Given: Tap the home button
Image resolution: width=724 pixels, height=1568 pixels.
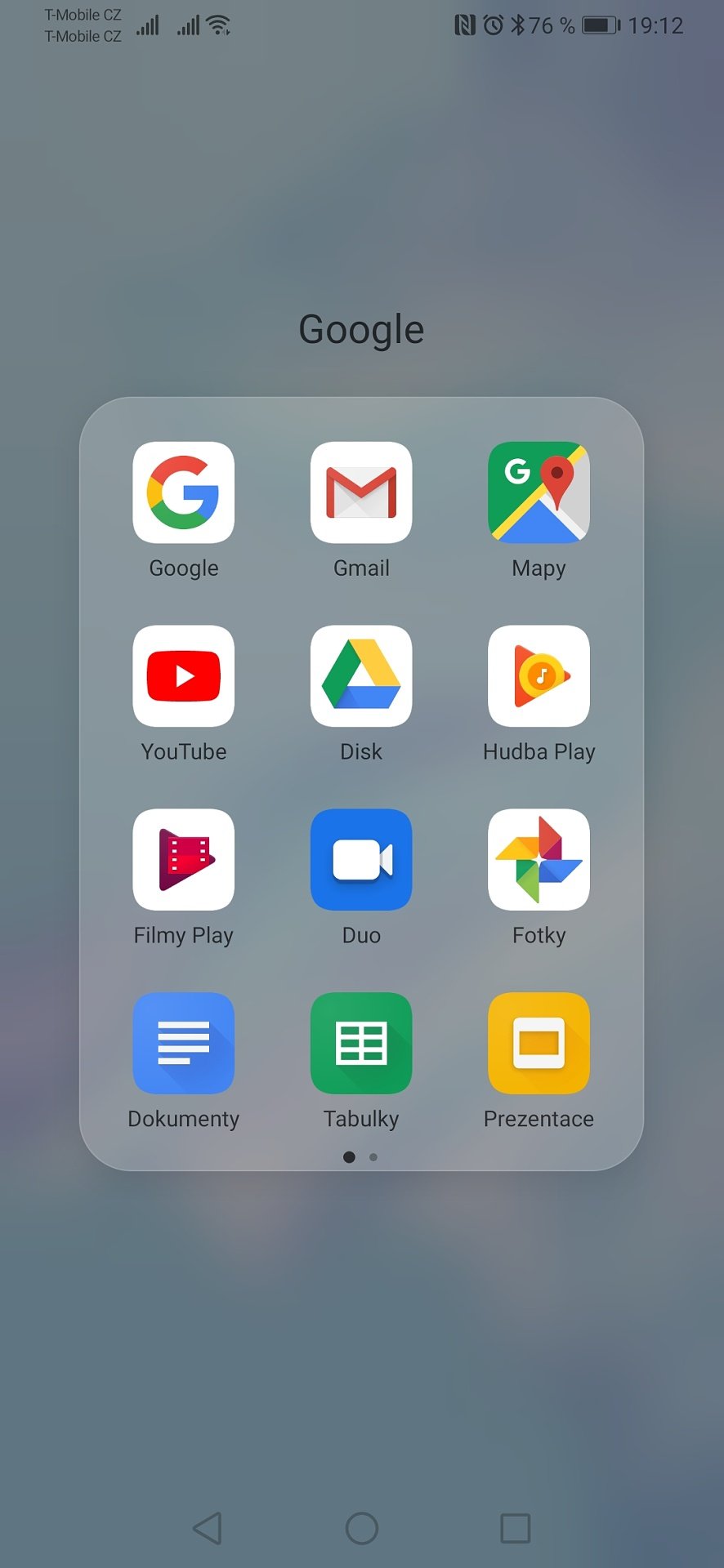Looking at the screenshot, I should 362,1528.
